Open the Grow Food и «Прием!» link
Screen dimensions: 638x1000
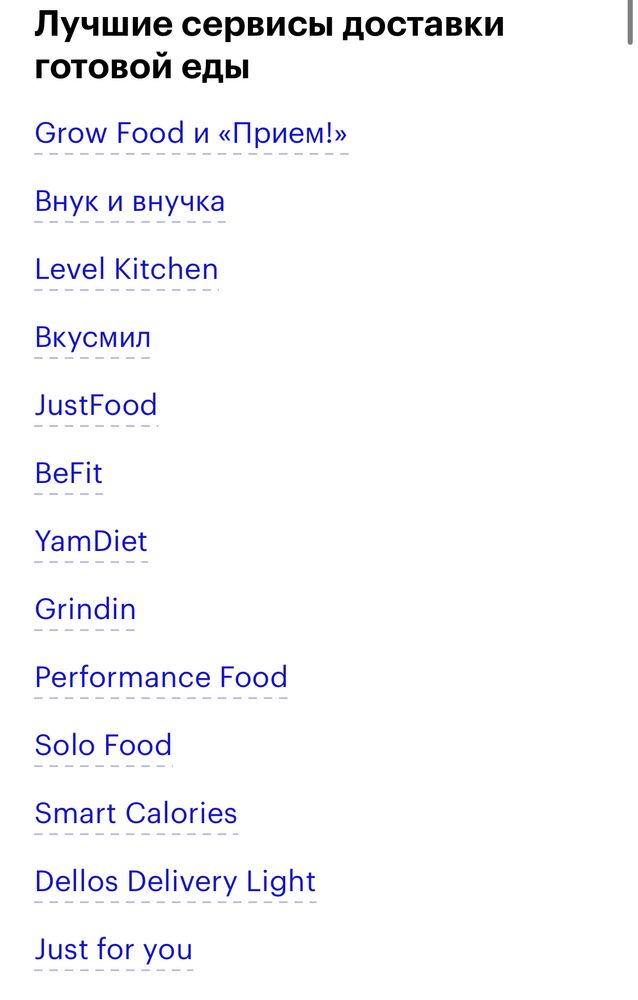point(190,134)
